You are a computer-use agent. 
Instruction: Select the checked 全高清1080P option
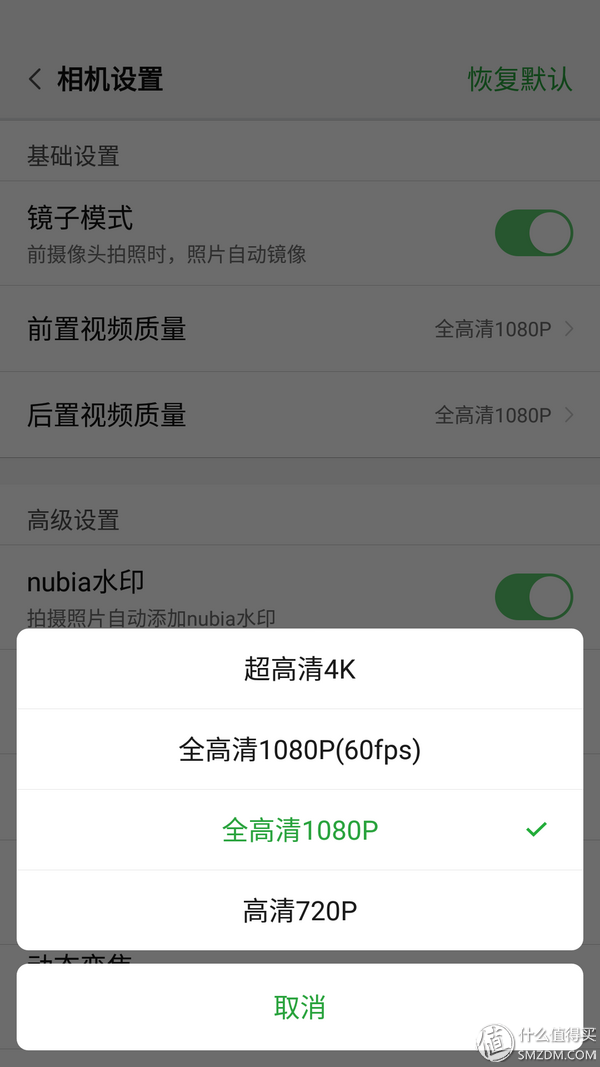pyautogui.click(x=299, y=830)
